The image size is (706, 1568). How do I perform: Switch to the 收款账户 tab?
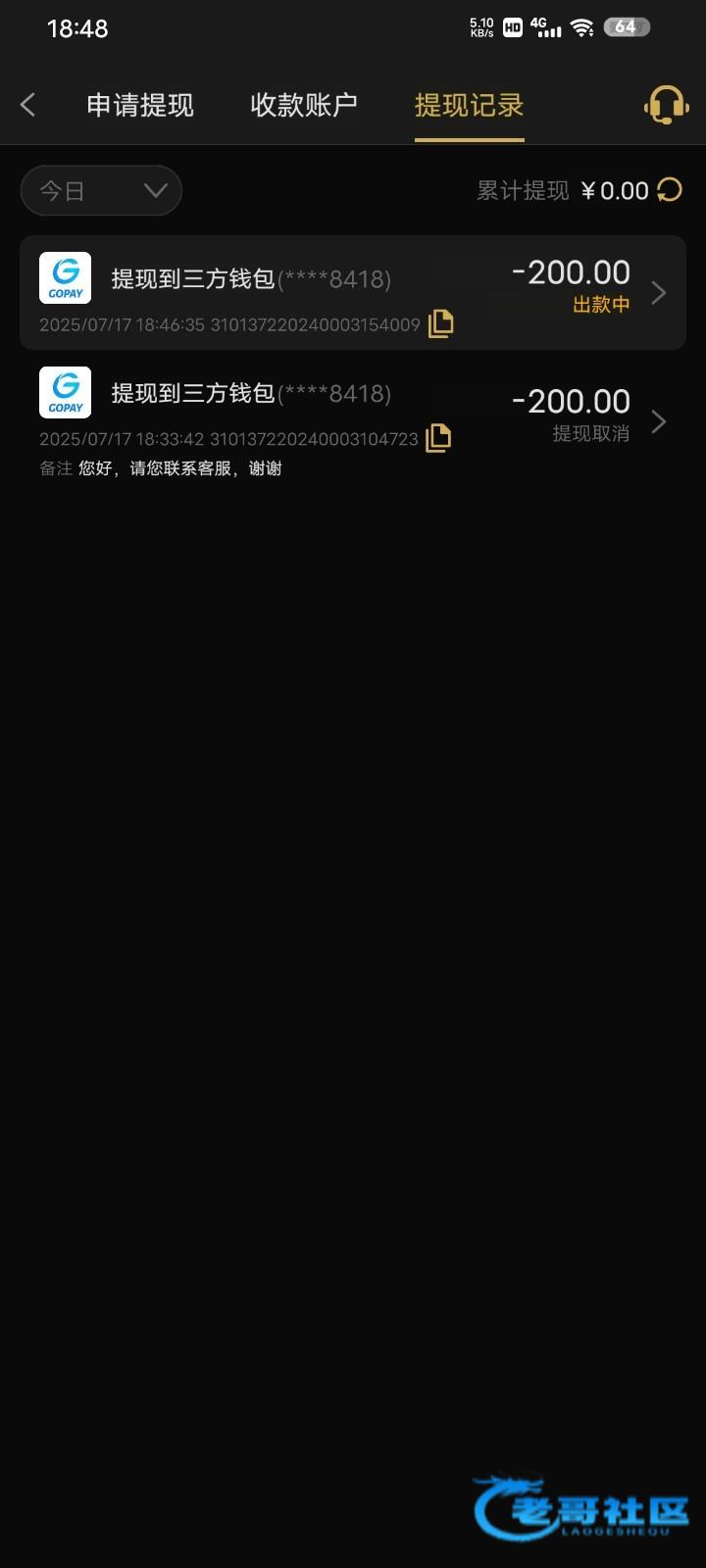pyautogui.click(x=304, y=105)
